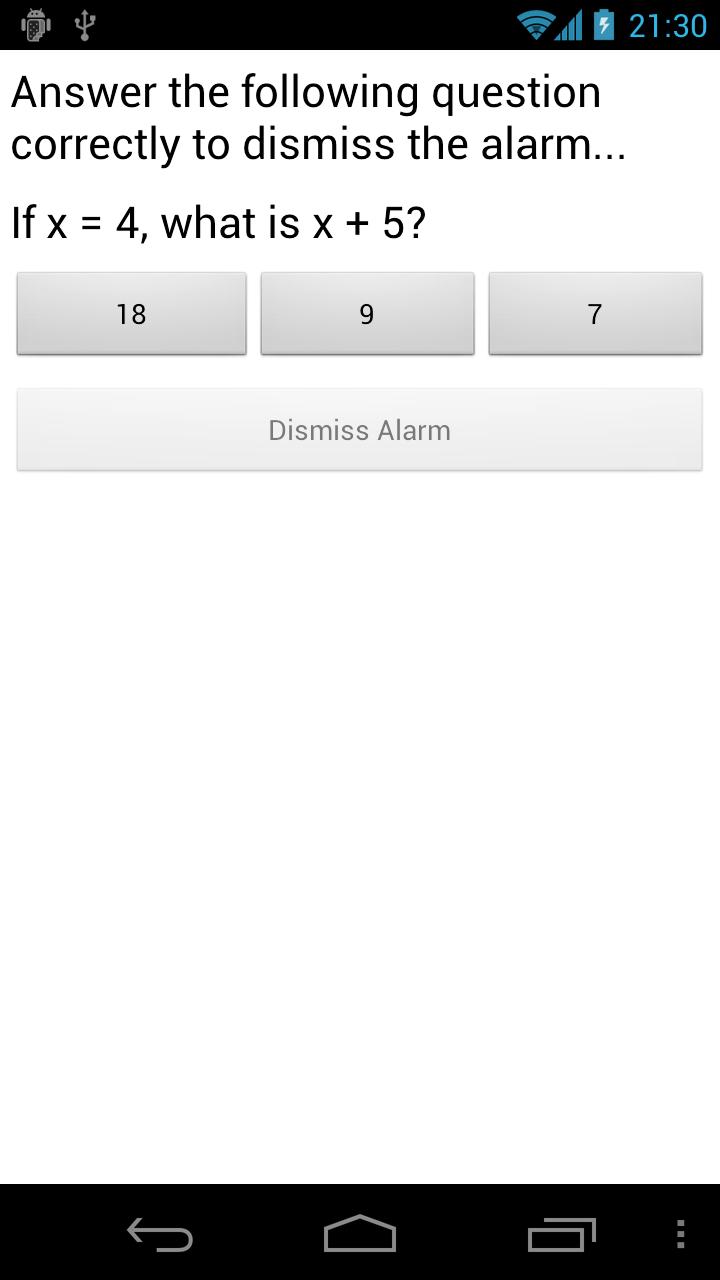Tap the question text about x + 5

218,222
